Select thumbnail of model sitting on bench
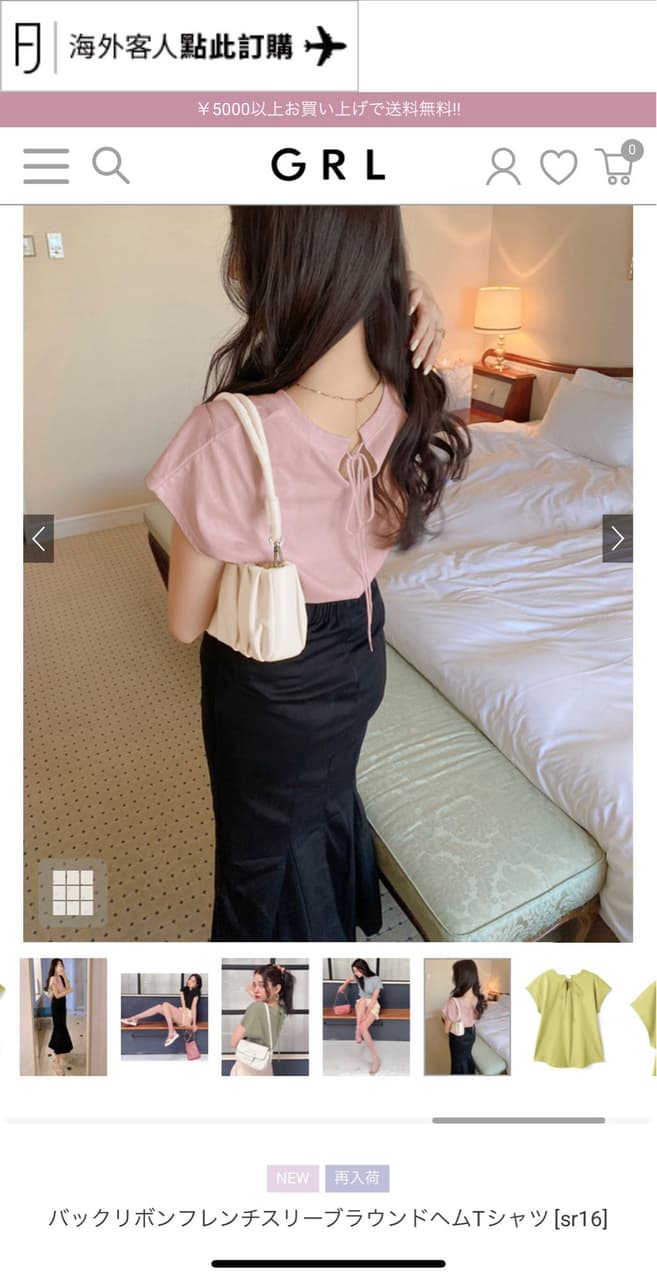This screenshot has height=1280, width=657. point(164,1017)
